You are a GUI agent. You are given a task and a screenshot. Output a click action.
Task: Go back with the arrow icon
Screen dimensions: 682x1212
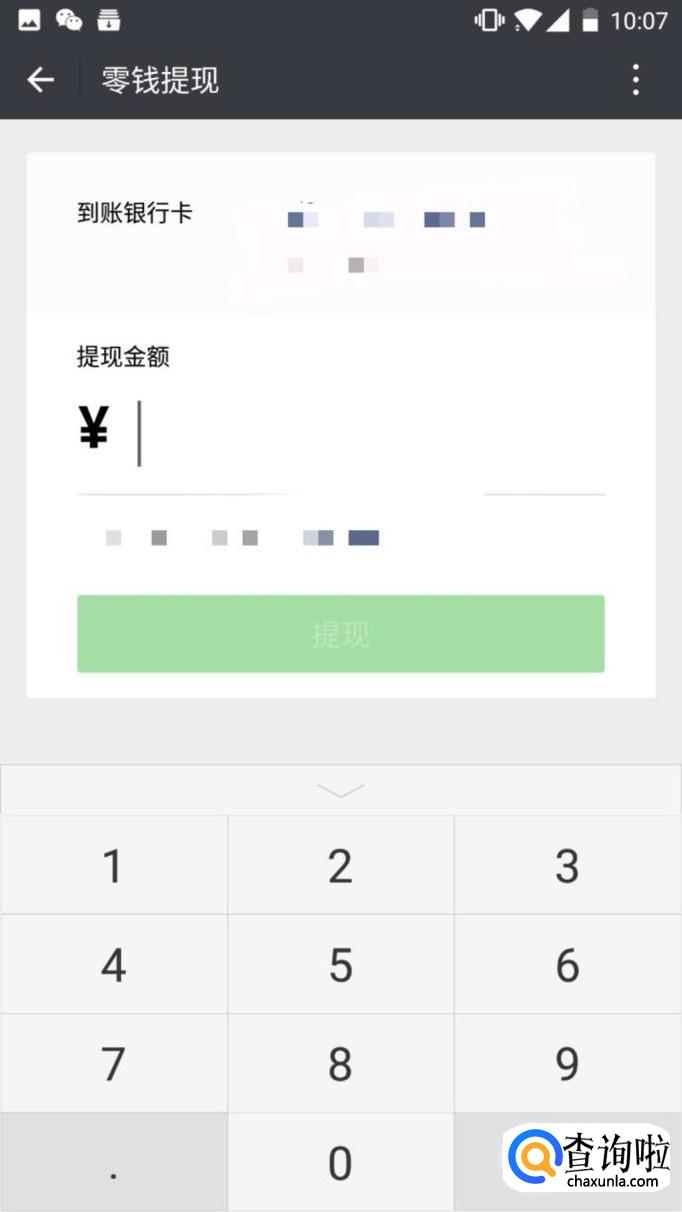coord(41,80)
